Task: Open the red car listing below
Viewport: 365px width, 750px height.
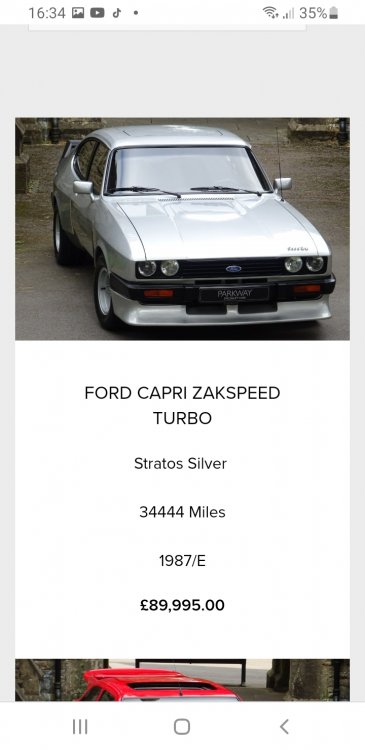Action: (x=182, y=680)
